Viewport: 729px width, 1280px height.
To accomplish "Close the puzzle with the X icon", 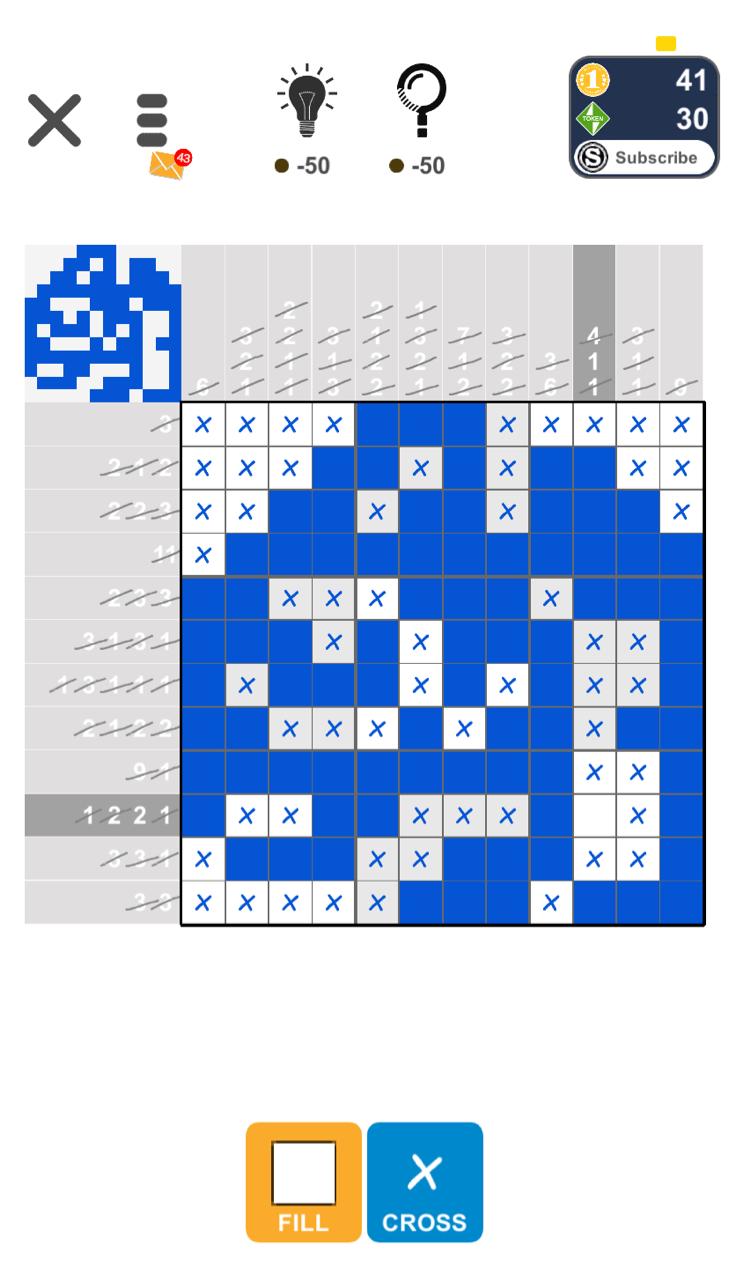I will point(54,122).
